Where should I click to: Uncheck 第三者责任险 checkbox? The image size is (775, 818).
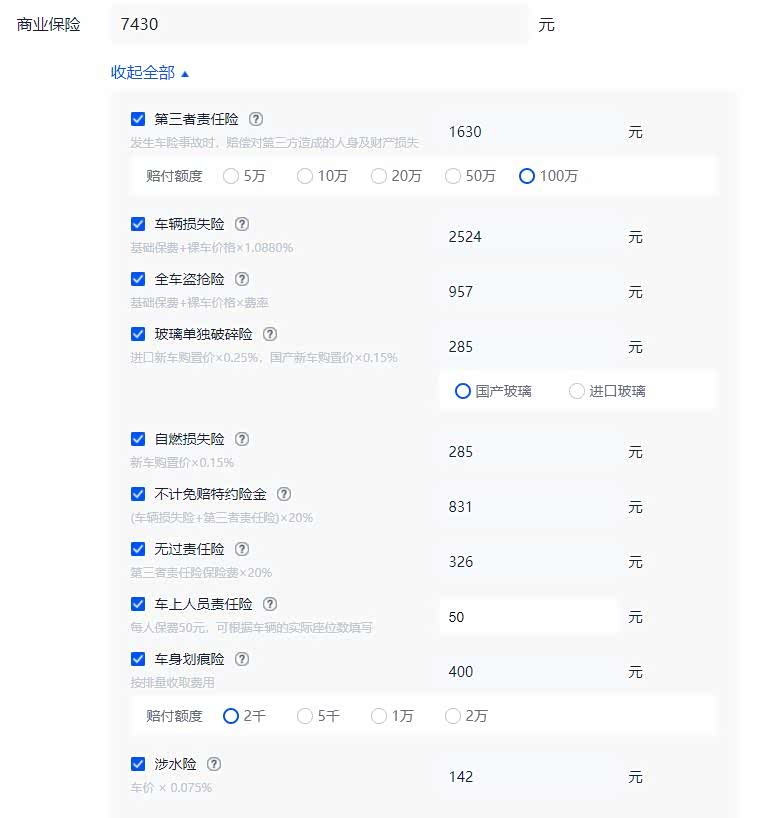click(138, 119)
